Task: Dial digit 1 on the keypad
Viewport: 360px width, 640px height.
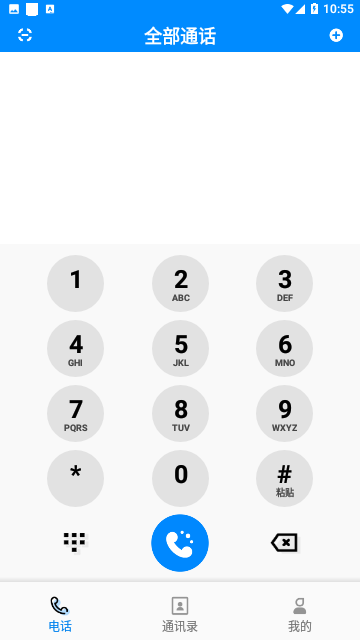Action: point(76,283)
